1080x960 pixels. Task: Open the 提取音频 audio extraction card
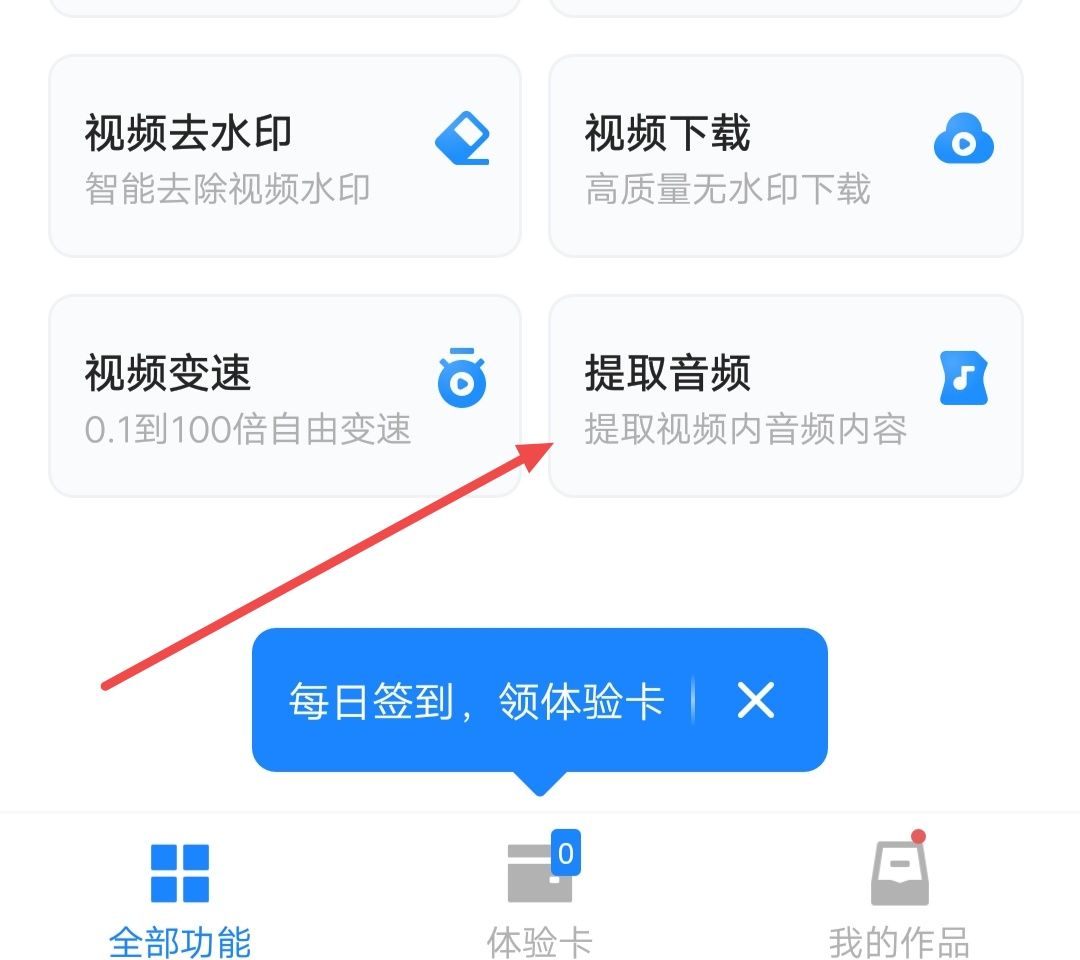click(x=785, y=396)
